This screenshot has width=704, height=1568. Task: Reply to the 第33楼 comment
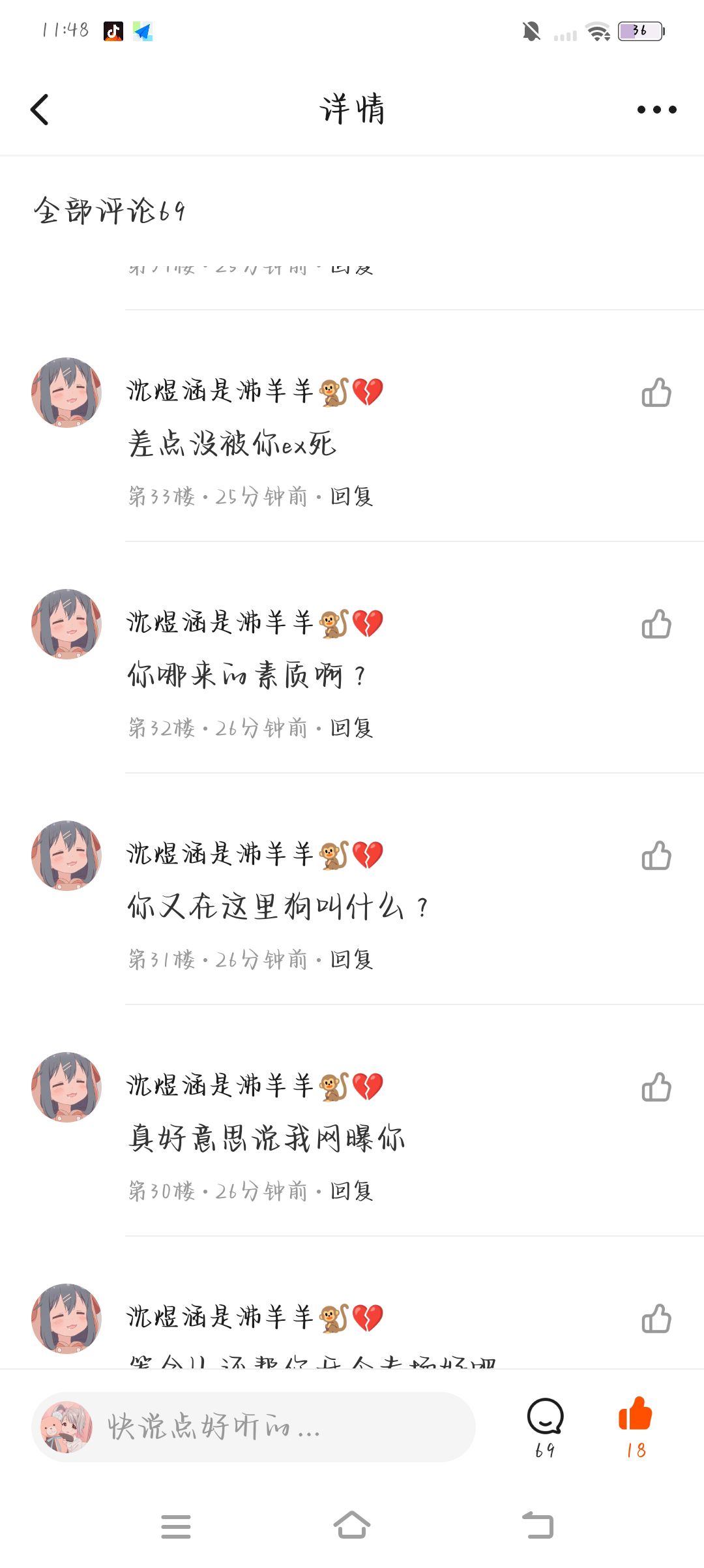[351, 496]
